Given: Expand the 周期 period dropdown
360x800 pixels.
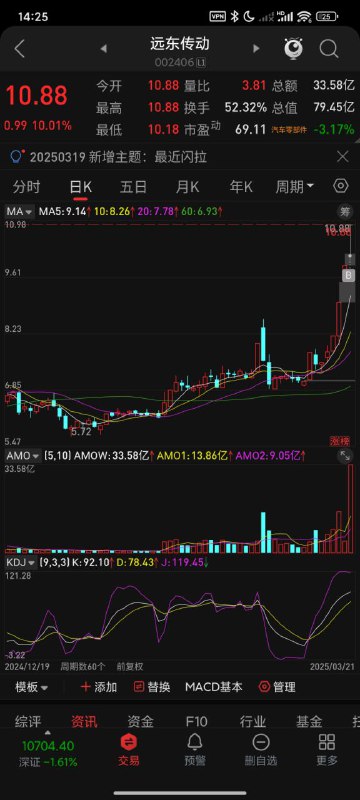Looking at the screenshot, I should coord(295,187).
